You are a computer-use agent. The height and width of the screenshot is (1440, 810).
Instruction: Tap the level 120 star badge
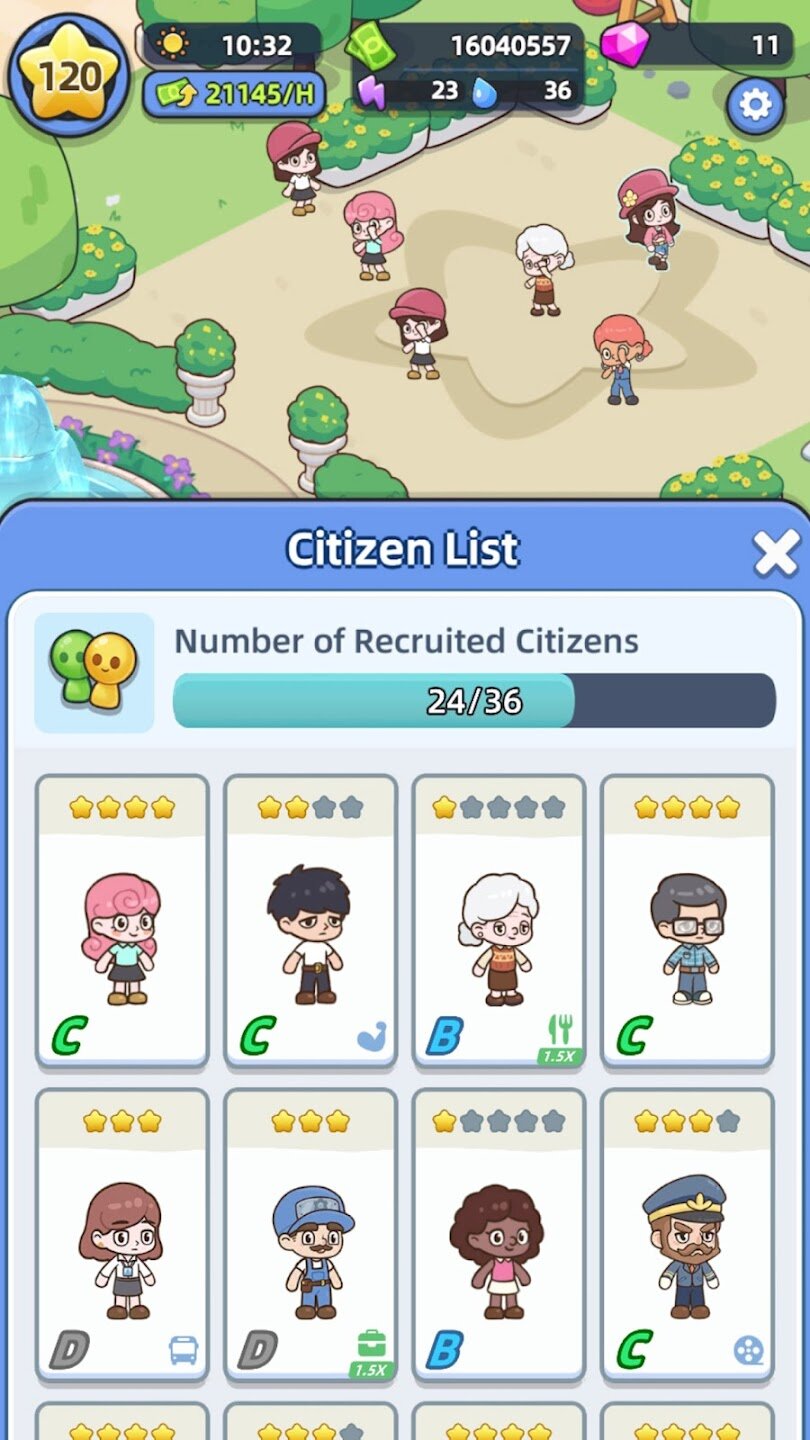(x=69, y=75)
